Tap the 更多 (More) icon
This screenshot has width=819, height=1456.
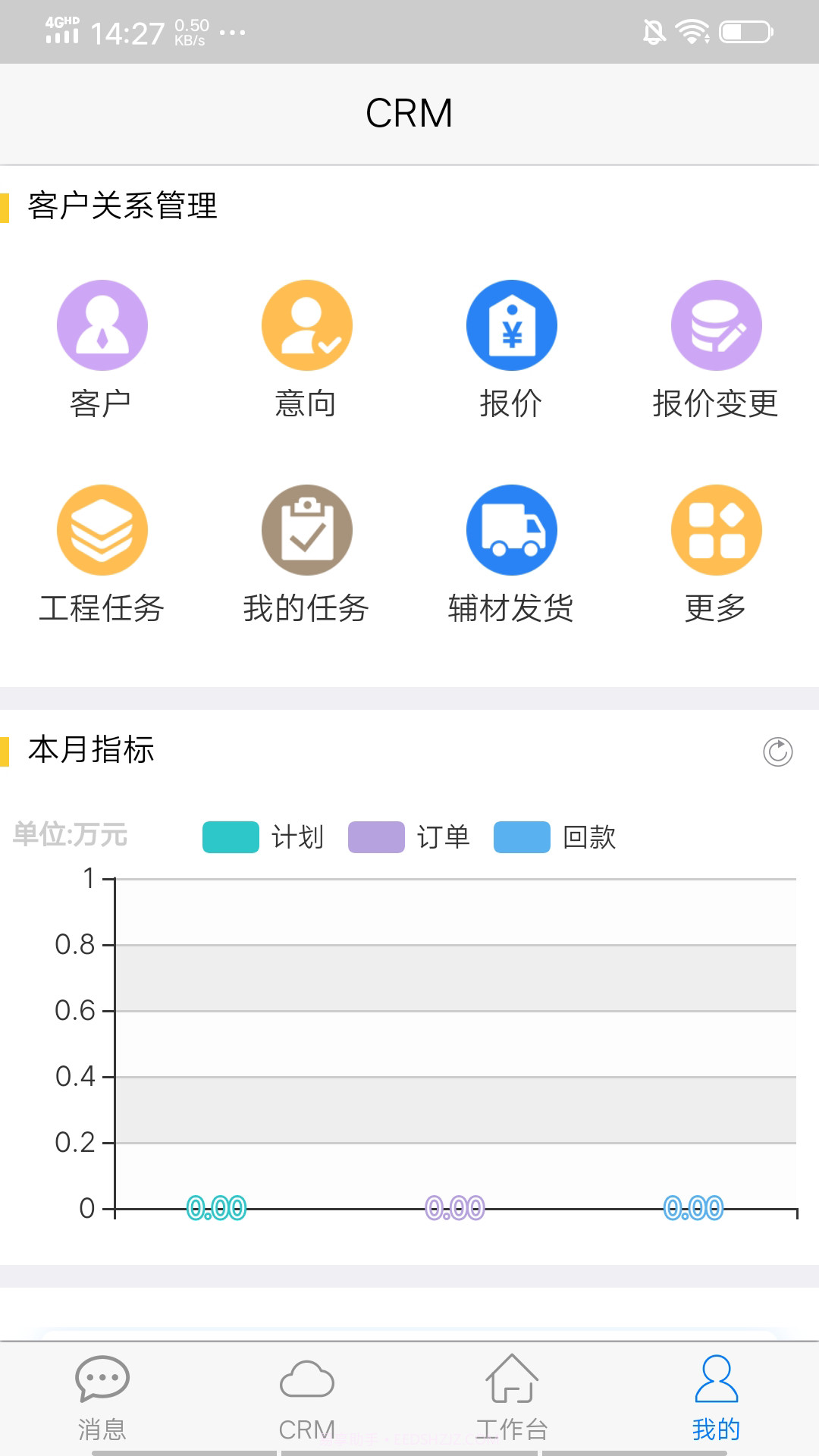point(716,529)
